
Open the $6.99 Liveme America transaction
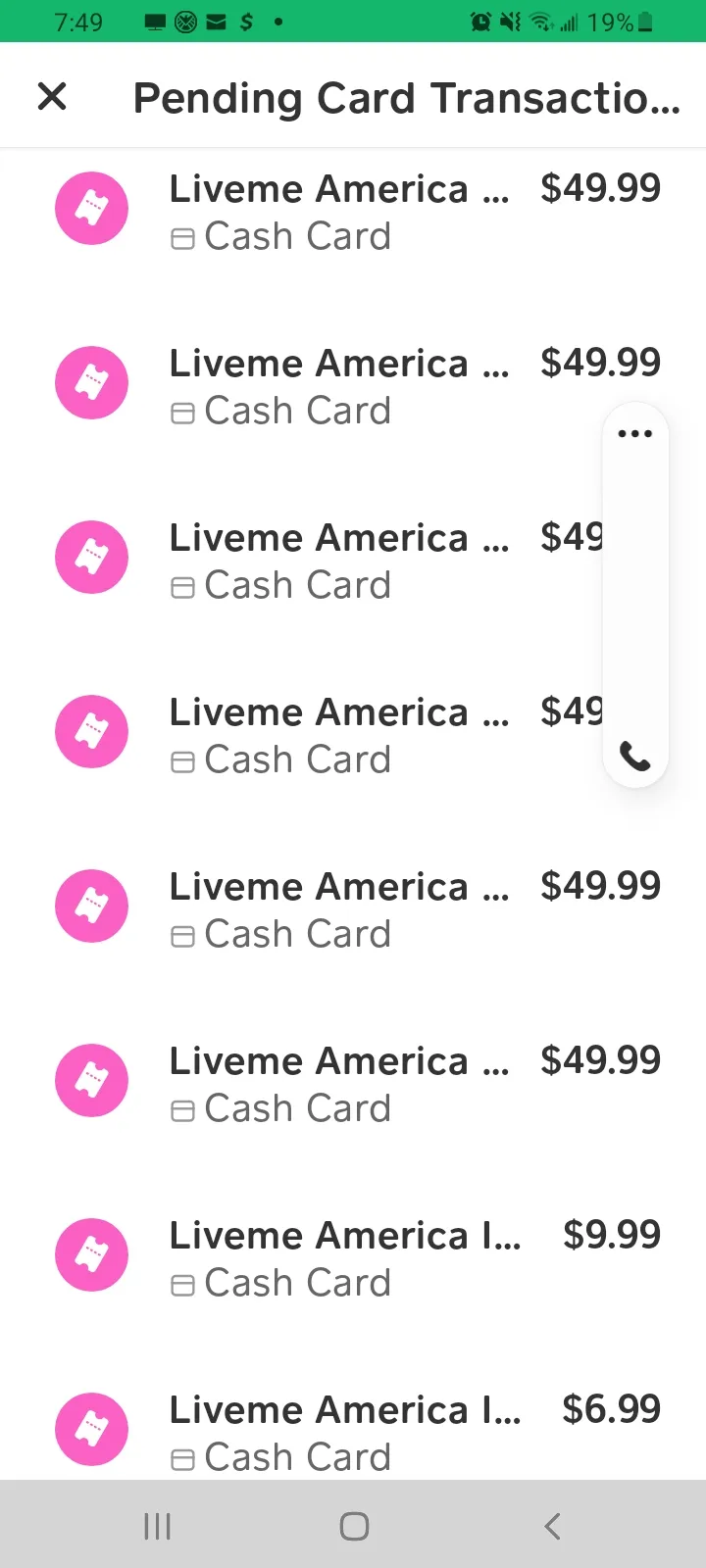[353, 1432]
